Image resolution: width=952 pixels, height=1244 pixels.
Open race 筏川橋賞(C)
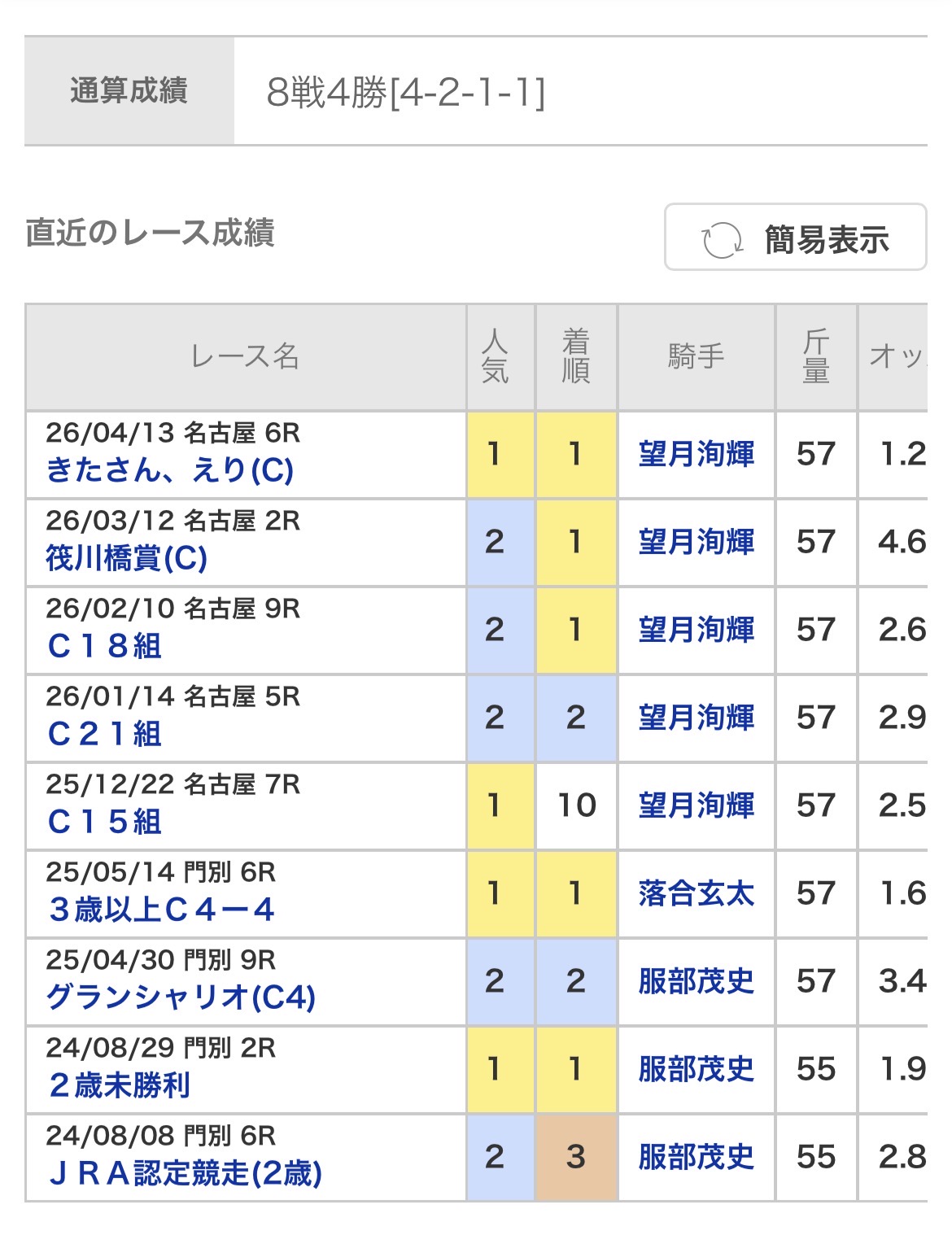pyautogui.click(x=127, y=558)
